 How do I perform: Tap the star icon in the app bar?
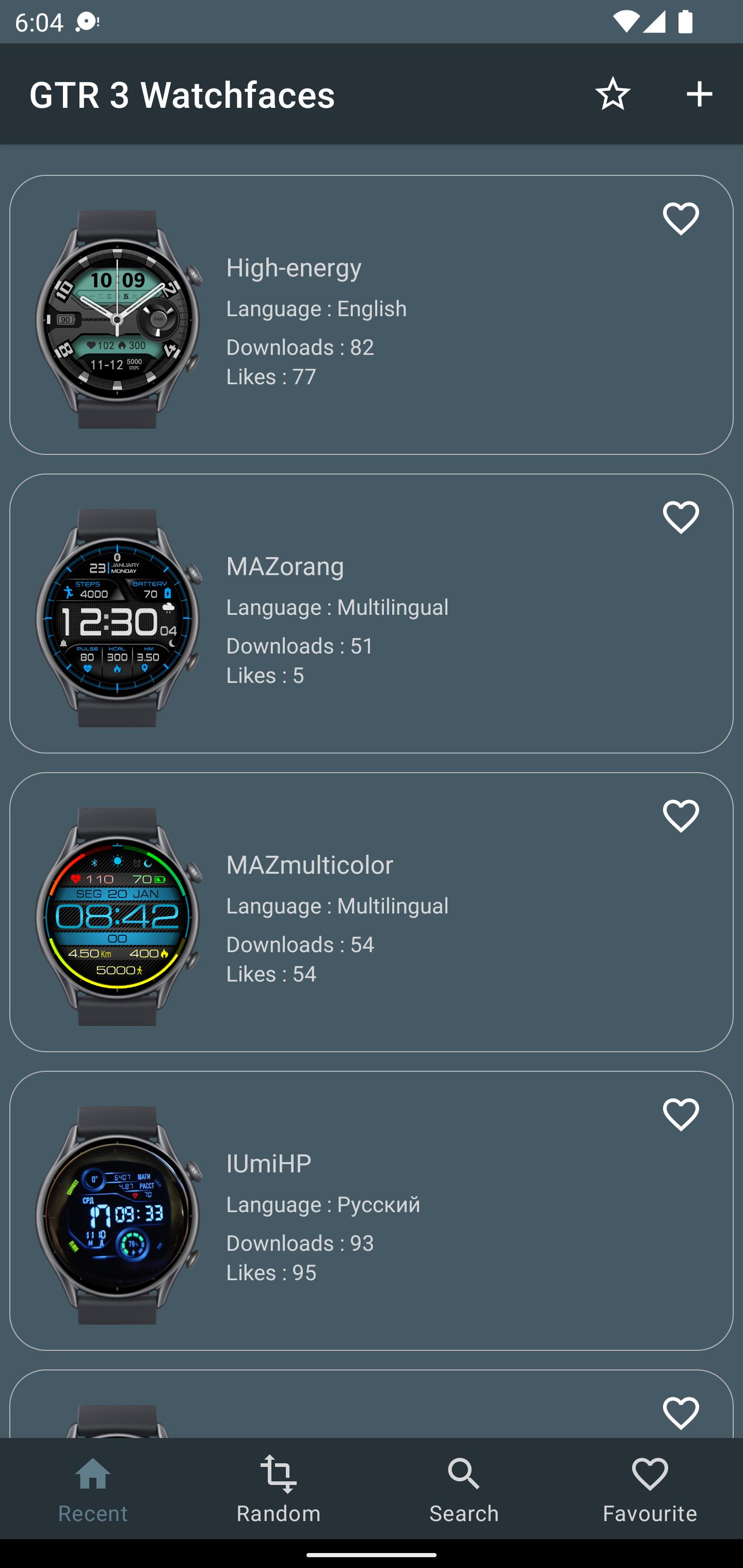[612, 94]
